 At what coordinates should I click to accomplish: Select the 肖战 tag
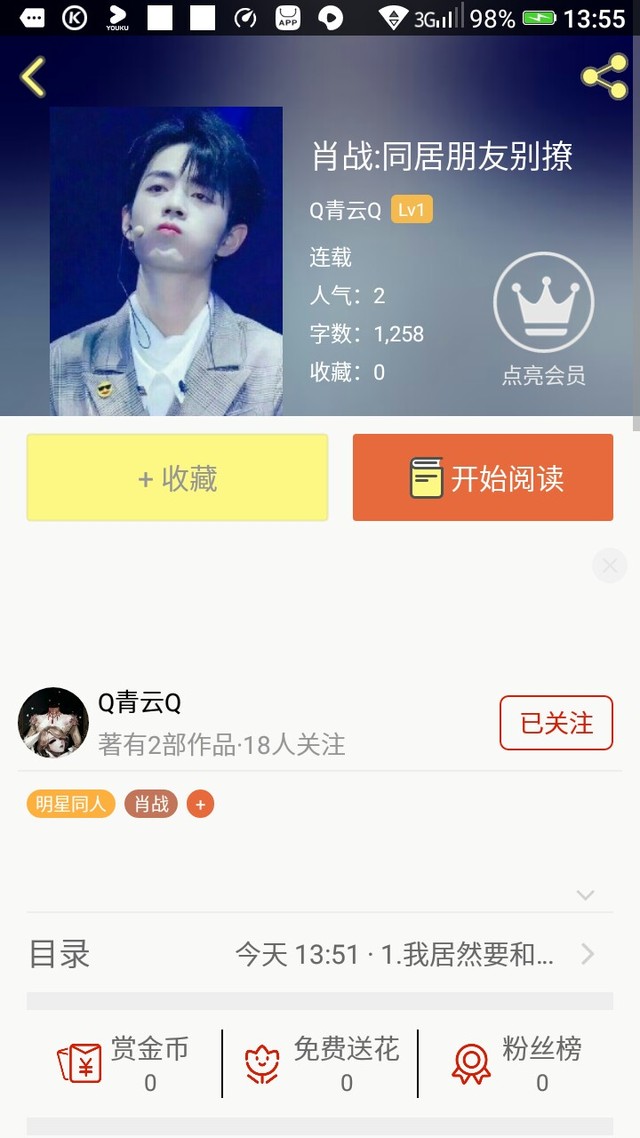click(x=151, y=804)
